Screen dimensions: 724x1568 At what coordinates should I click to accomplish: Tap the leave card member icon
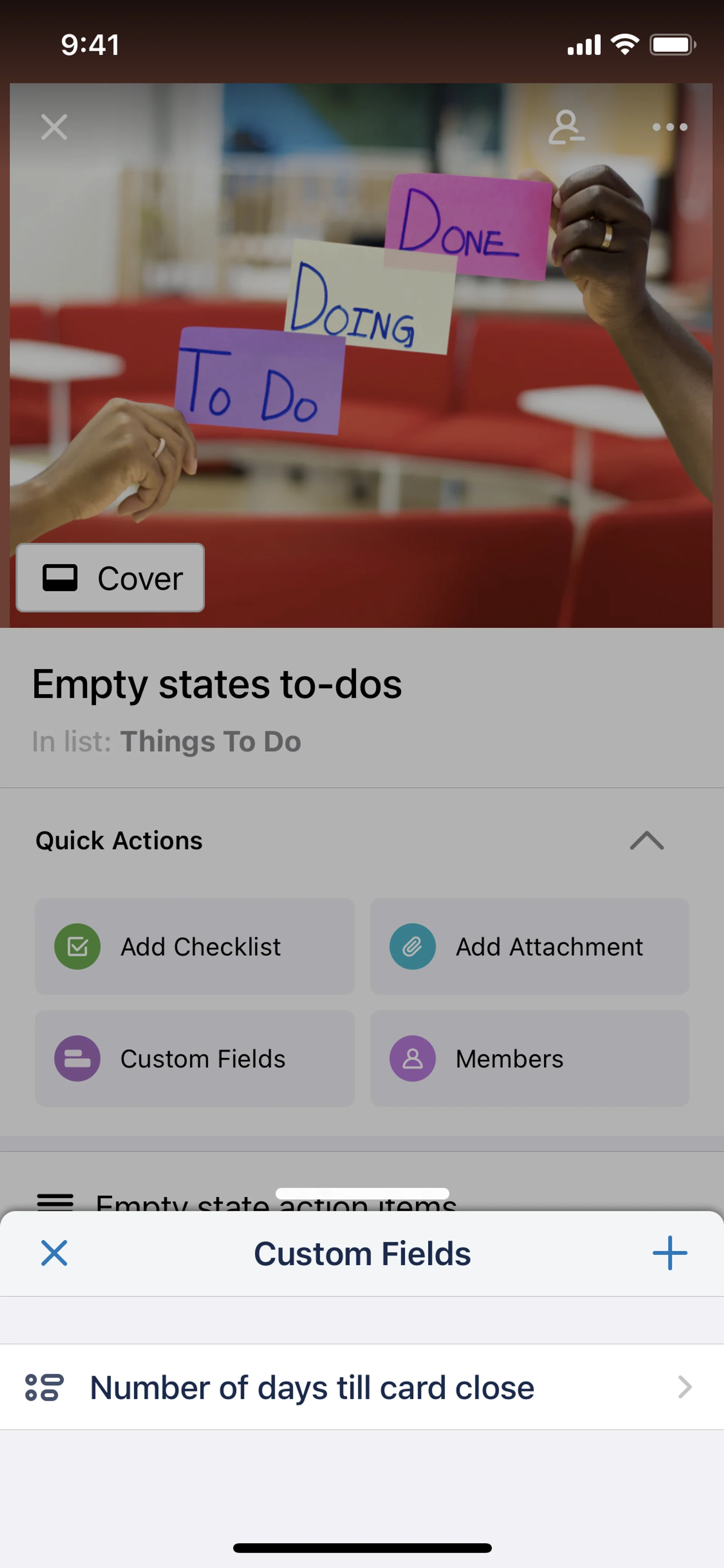tap(566, 127)
